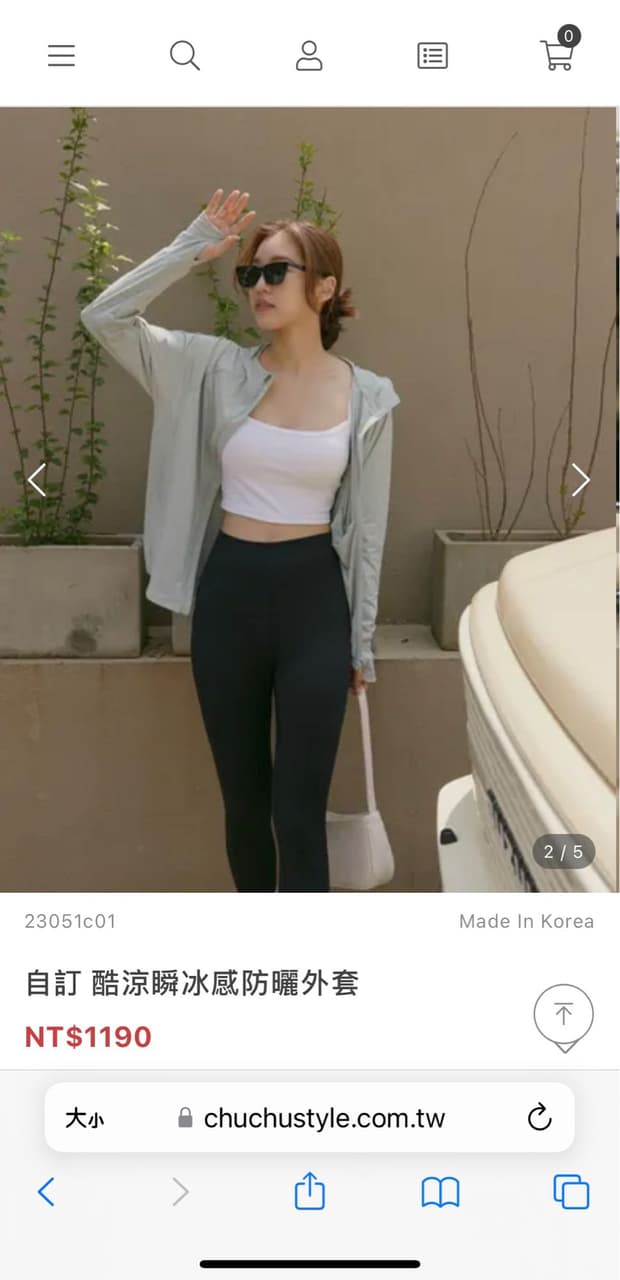The height and width of the screenshot is (1280, 620).
Task: Open the site search
Action: click(x=185, y=55)
